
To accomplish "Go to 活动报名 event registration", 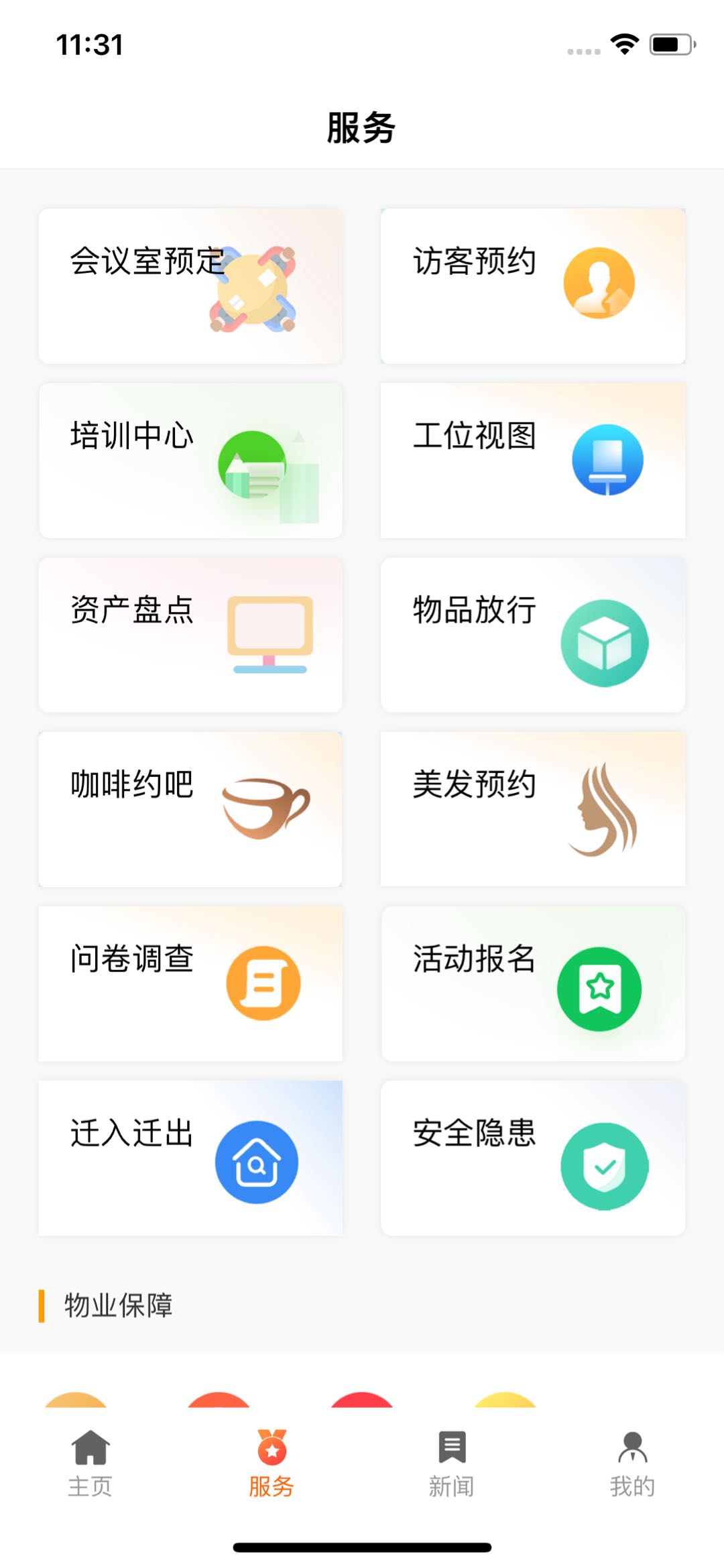I will 532,983.
